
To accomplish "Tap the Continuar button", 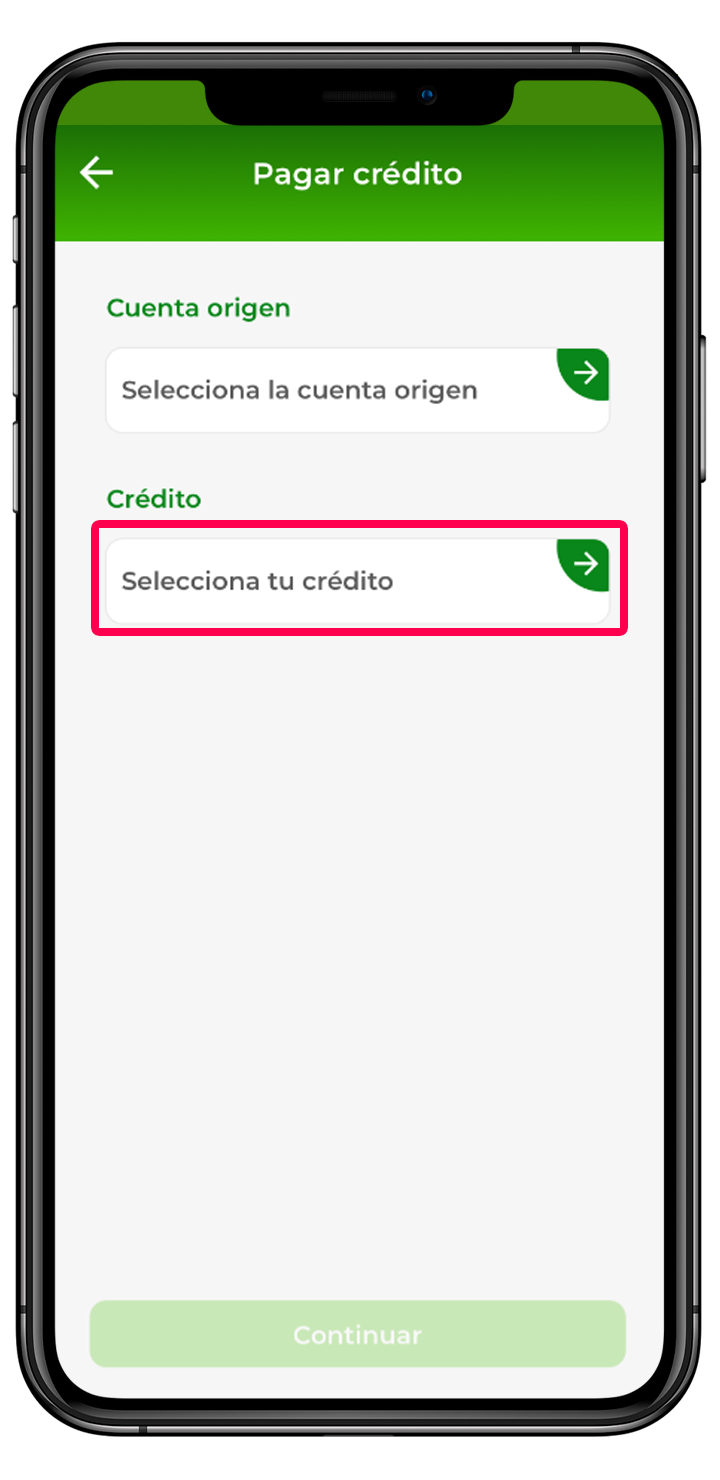I will [357, 1334].
